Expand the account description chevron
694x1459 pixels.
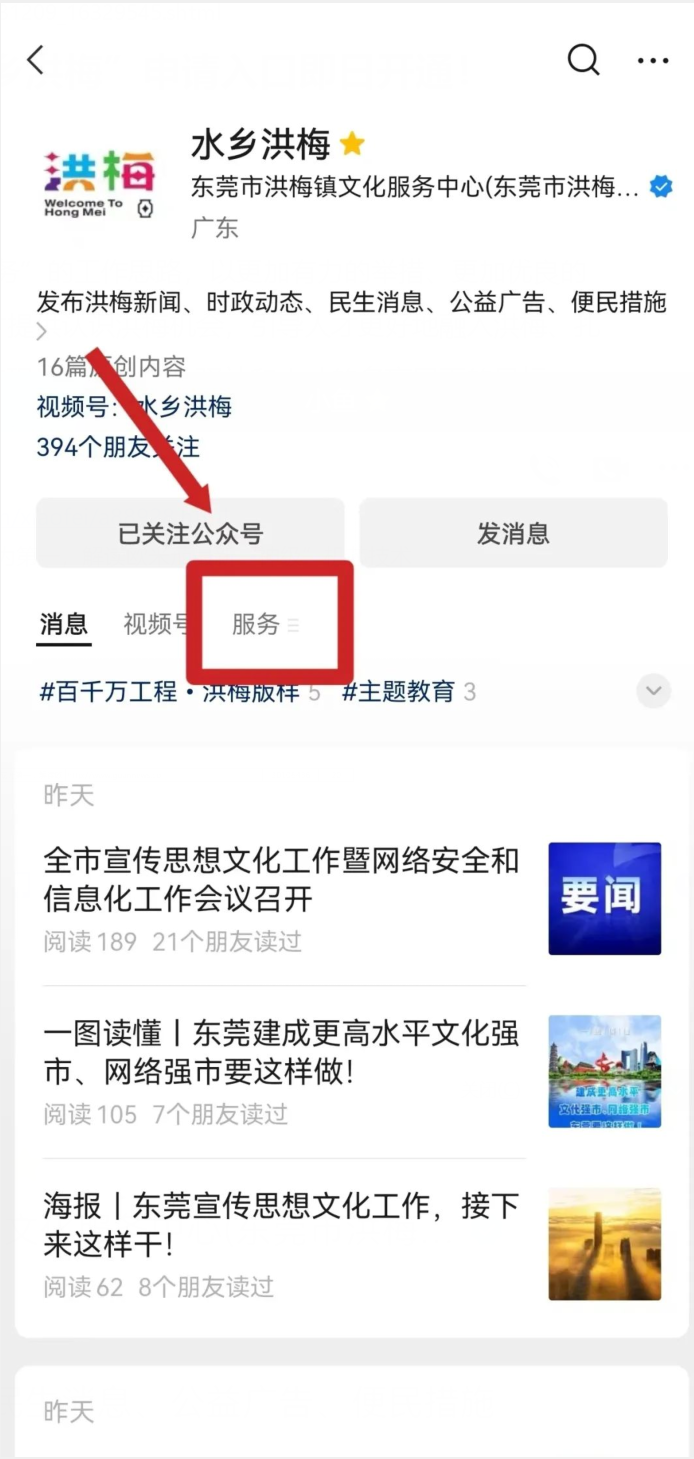[42, 331]
